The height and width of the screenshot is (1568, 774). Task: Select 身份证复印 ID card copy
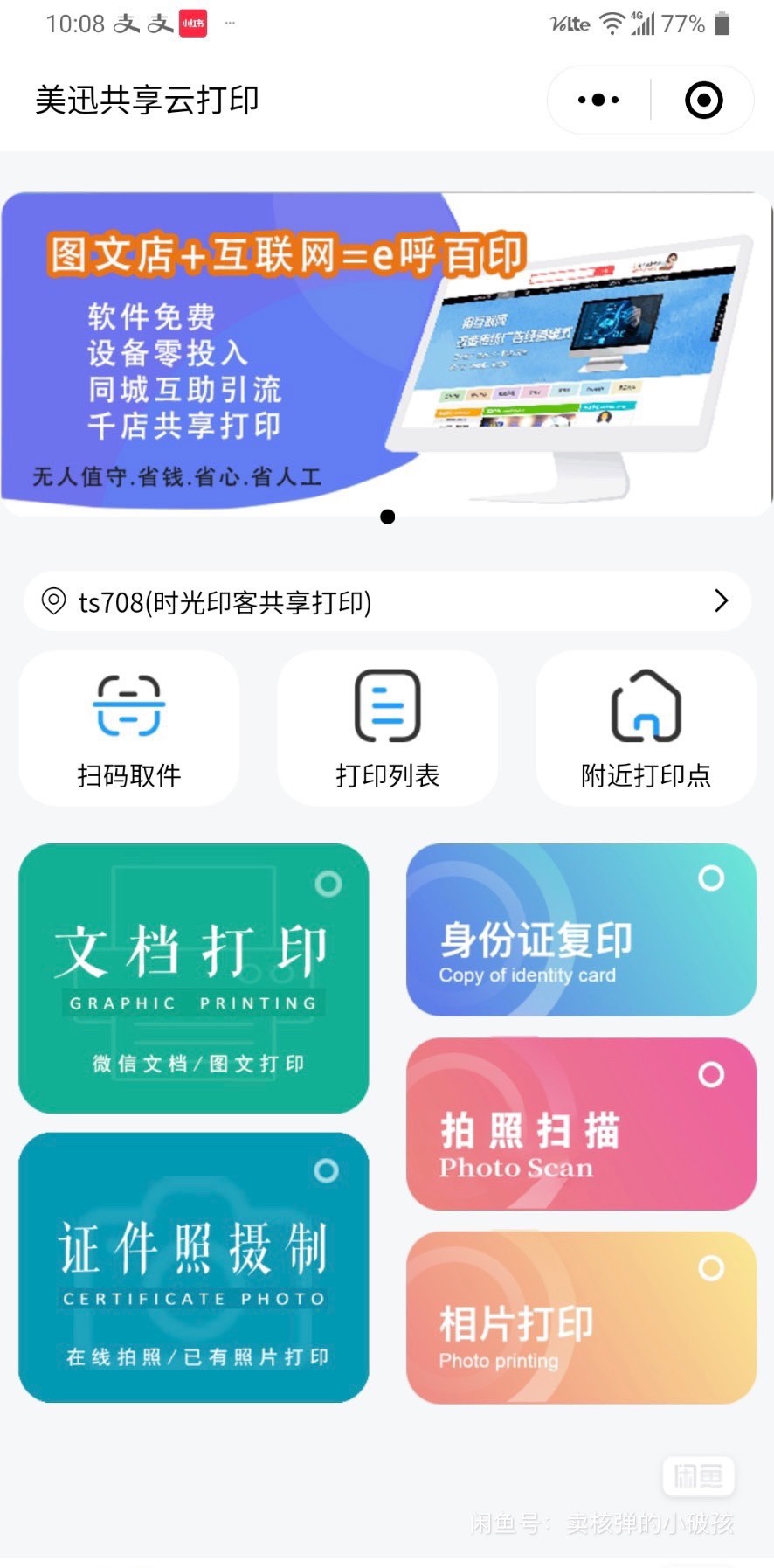click(581, 929)
